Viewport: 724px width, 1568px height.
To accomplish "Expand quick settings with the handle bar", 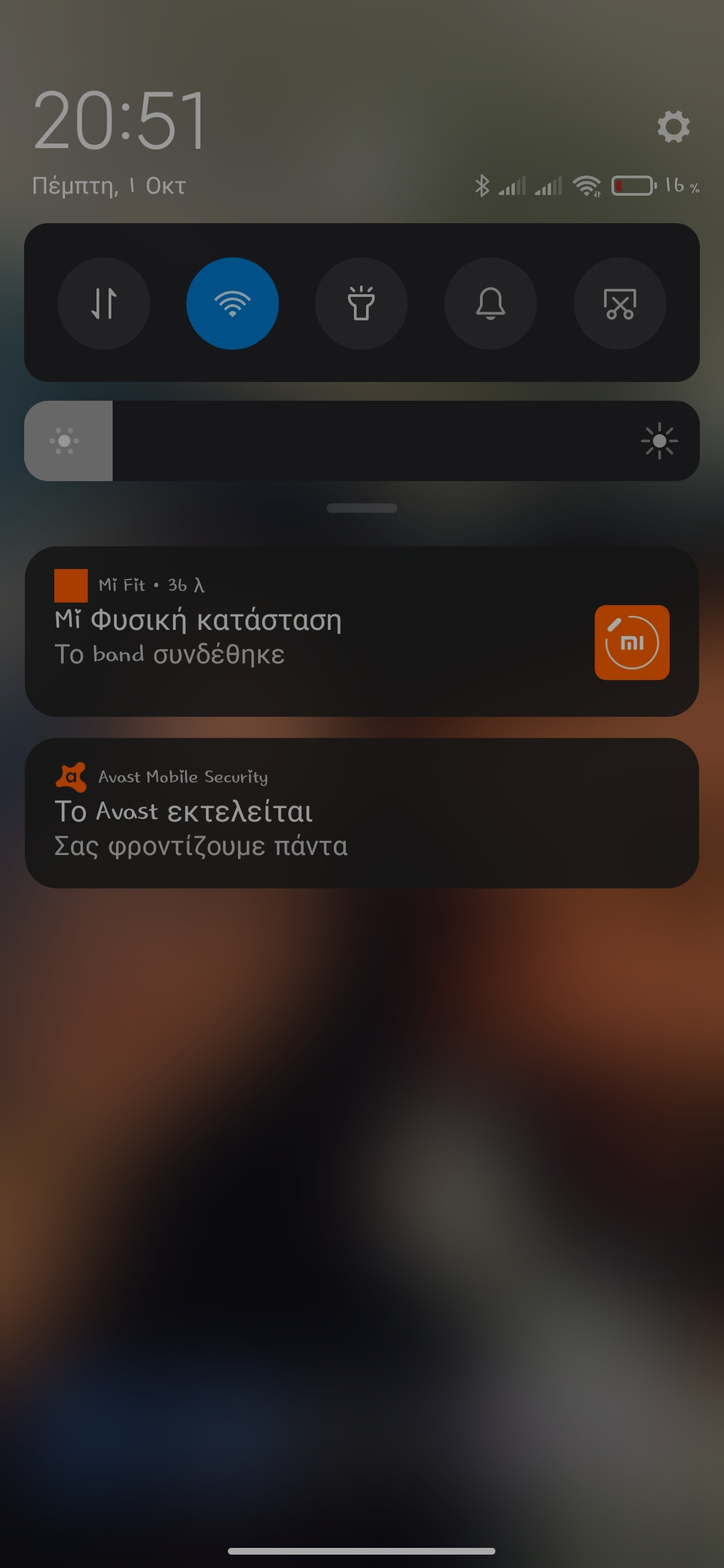I will click(362, 508).
